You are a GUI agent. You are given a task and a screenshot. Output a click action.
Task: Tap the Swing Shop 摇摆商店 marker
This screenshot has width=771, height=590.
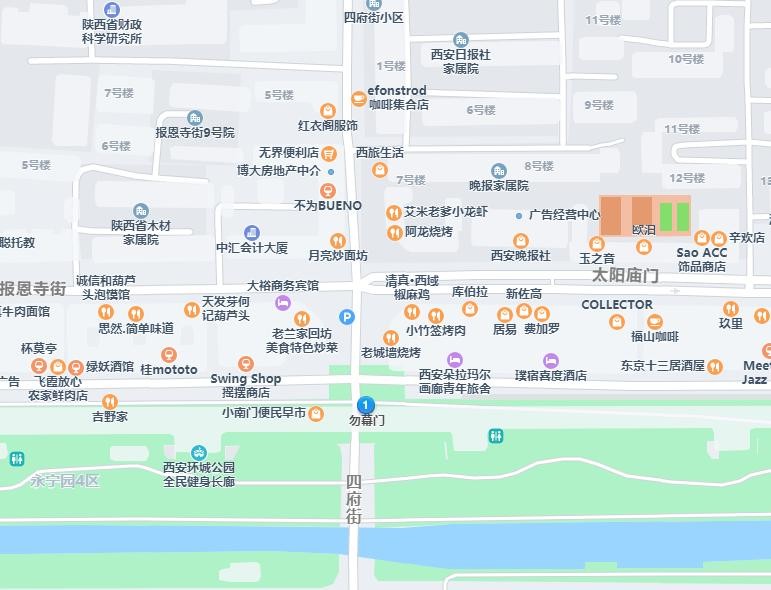[x=246, y=364]
